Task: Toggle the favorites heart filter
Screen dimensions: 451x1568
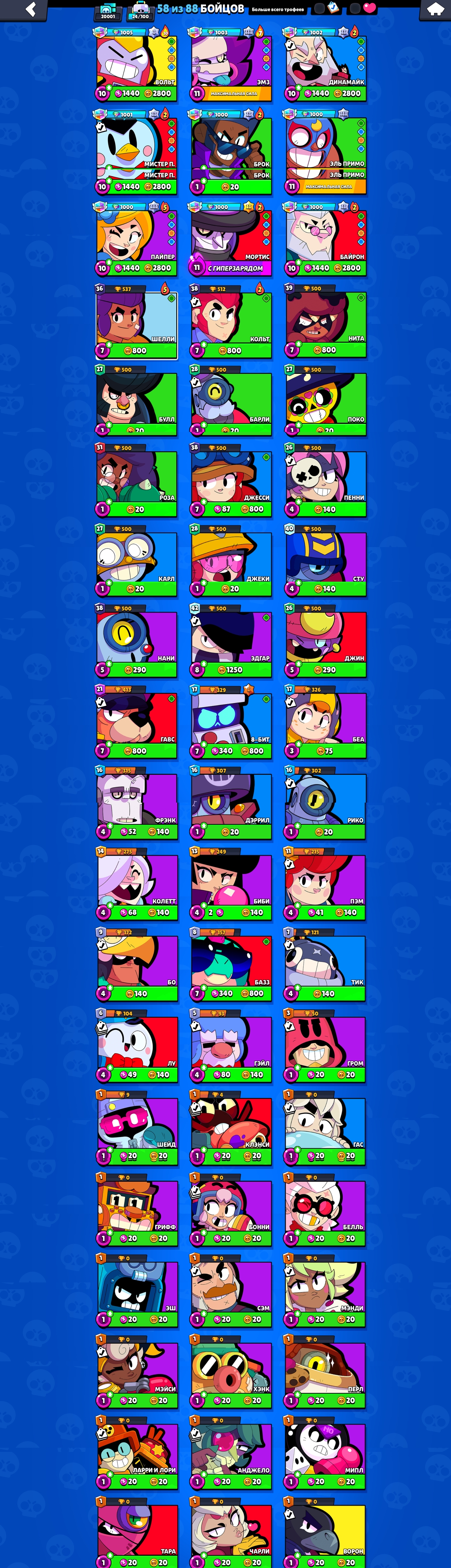Action: click(x=369, y=8)
